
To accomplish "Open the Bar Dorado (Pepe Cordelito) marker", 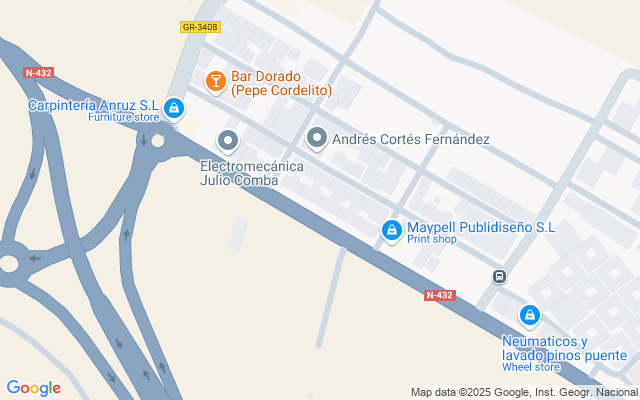I will click(x=215, y=81).
